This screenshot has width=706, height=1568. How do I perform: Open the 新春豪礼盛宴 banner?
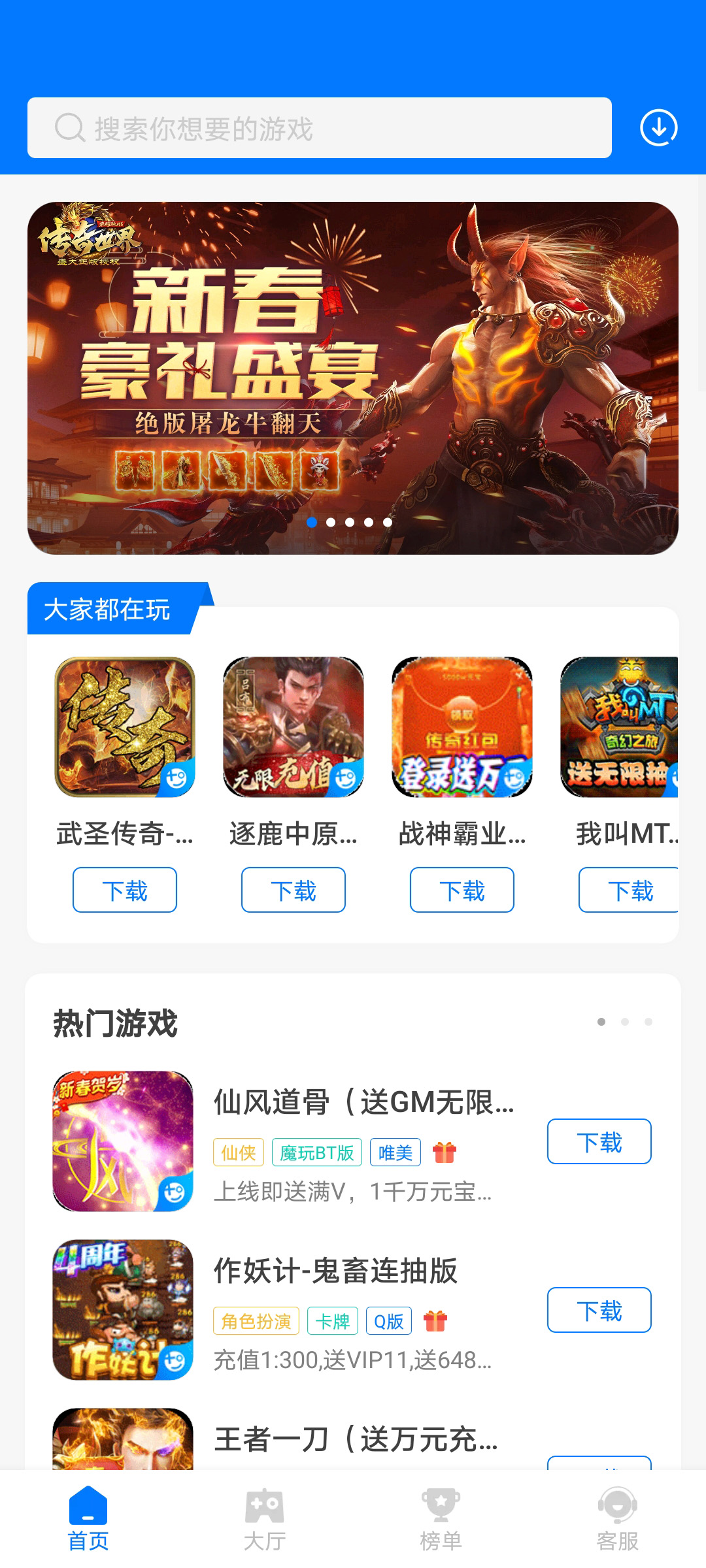coord(353,378)
